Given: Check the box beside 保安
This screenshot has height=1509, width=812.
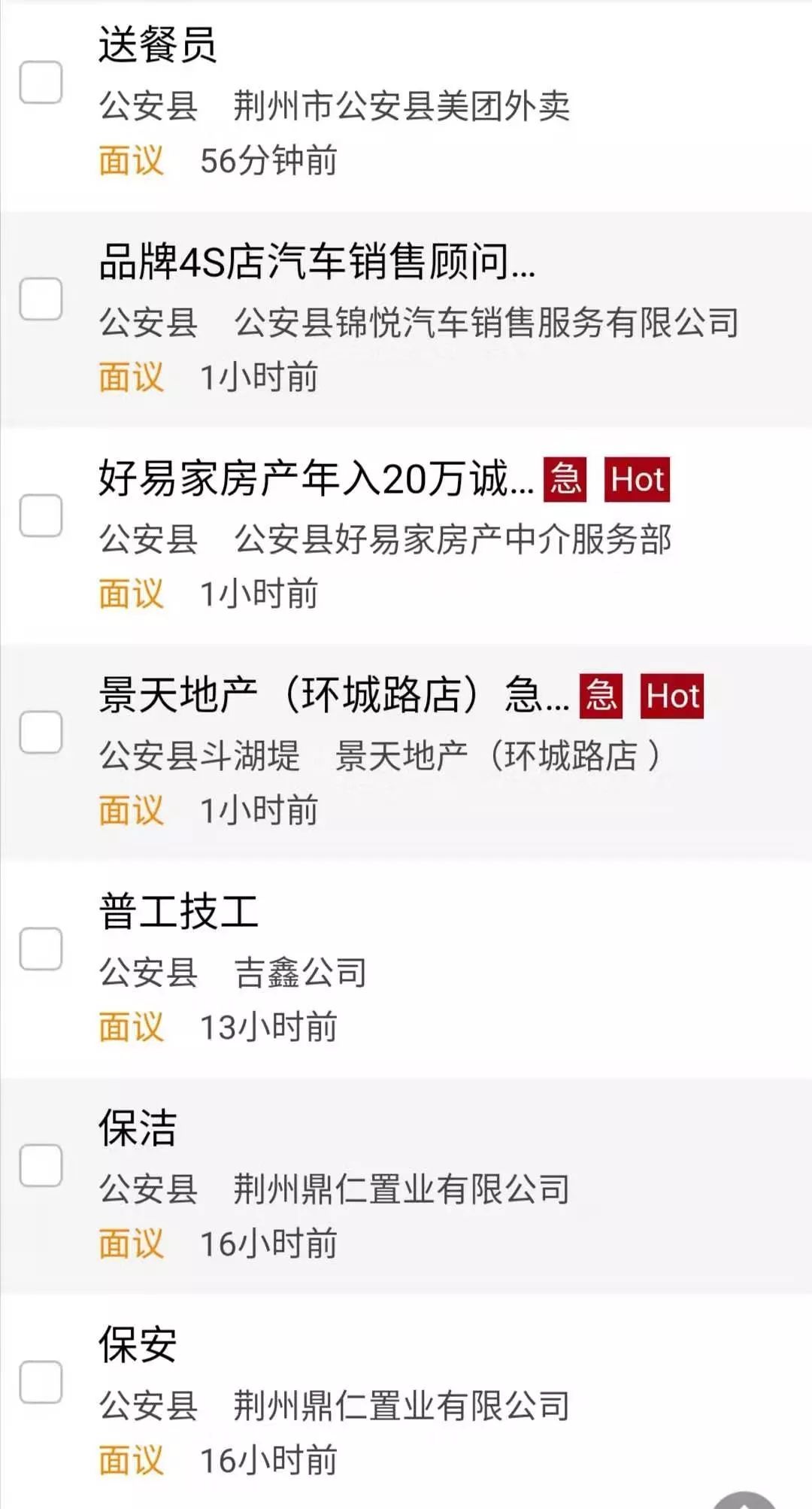Looking at the screenshot, I should coord(41,1382).
